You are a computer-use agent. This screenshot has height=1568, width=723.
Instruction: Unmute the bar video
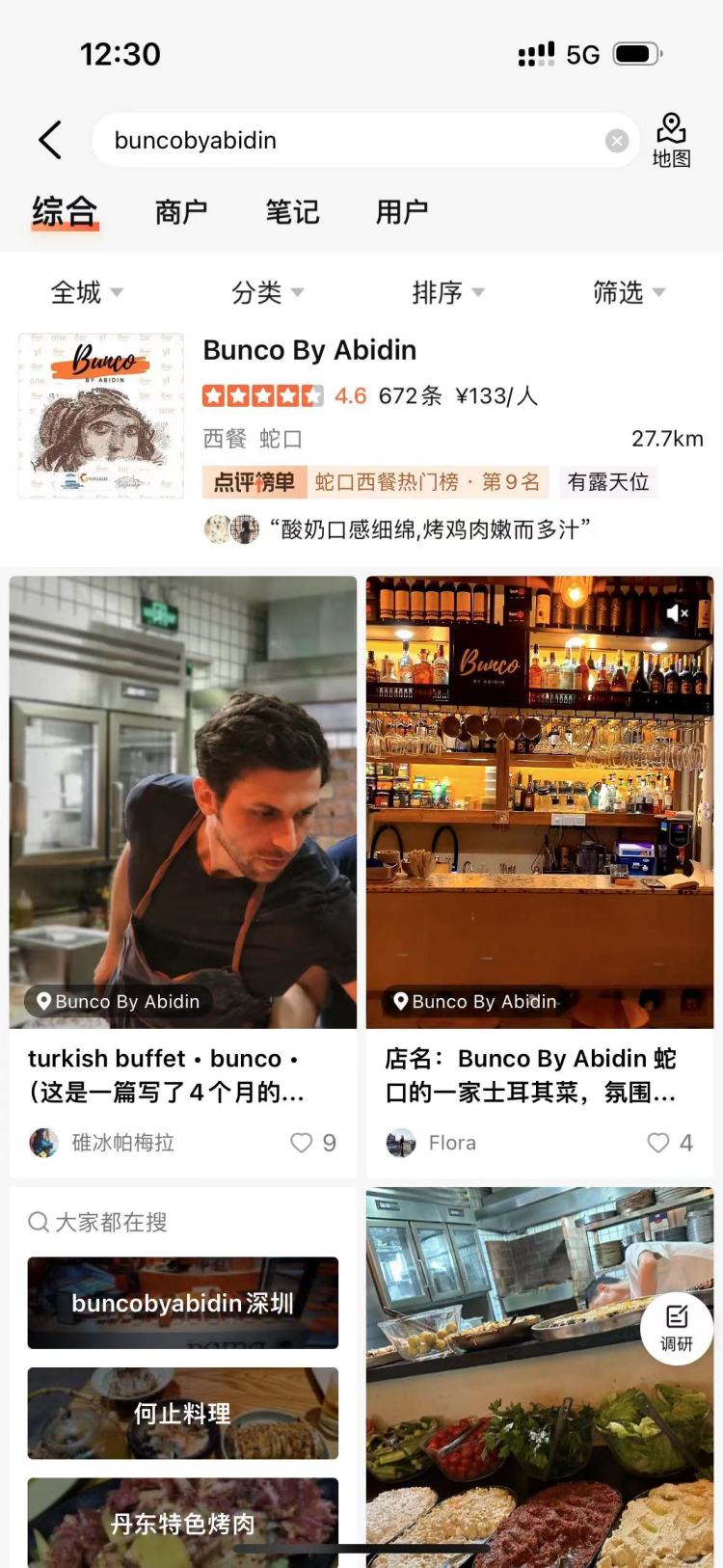(x=678, y=612)
